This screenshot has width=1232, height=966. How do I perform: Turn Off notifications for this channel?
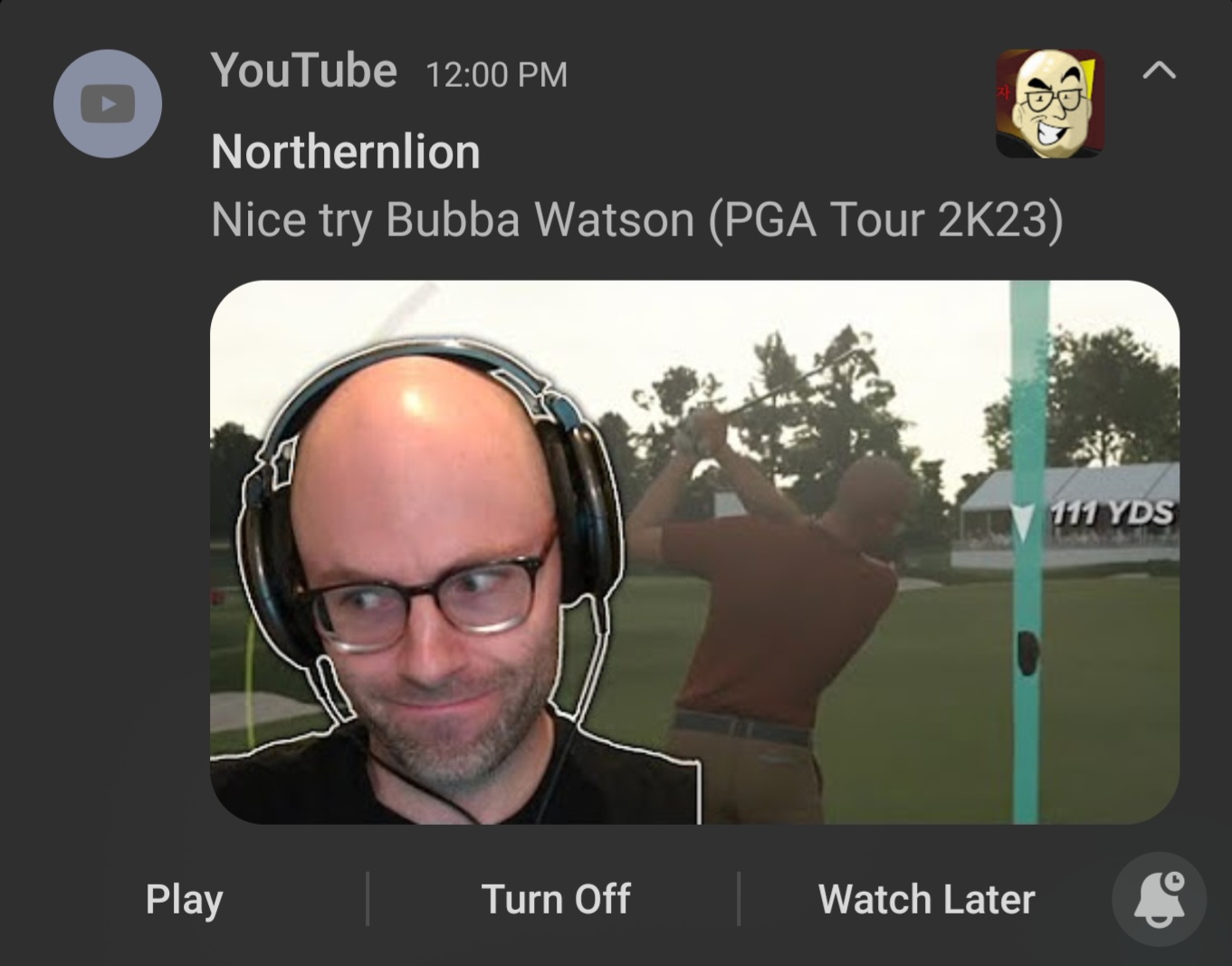coord(555,899)
